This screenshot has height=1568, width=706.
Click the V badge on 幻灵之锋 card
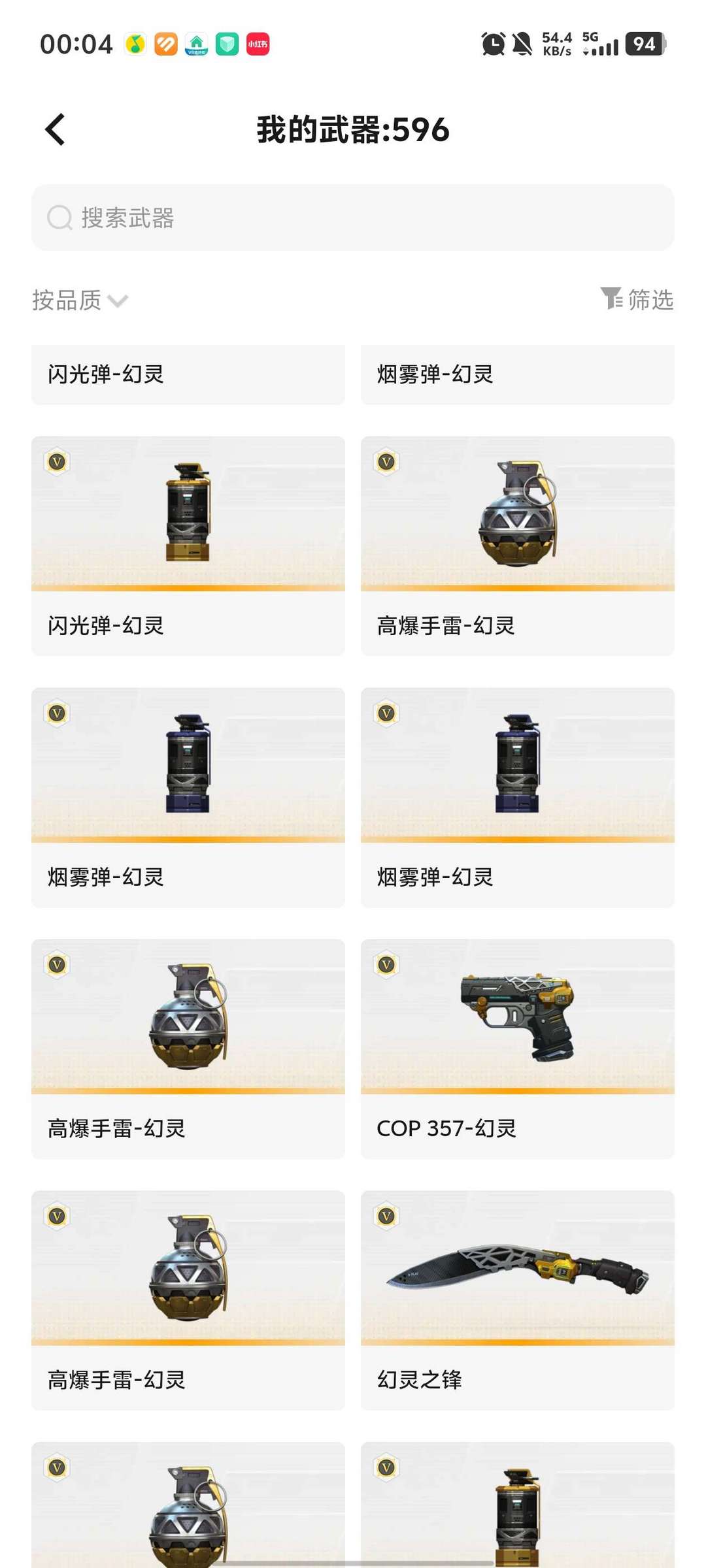pyautogui.click(x=386, y=1214)
